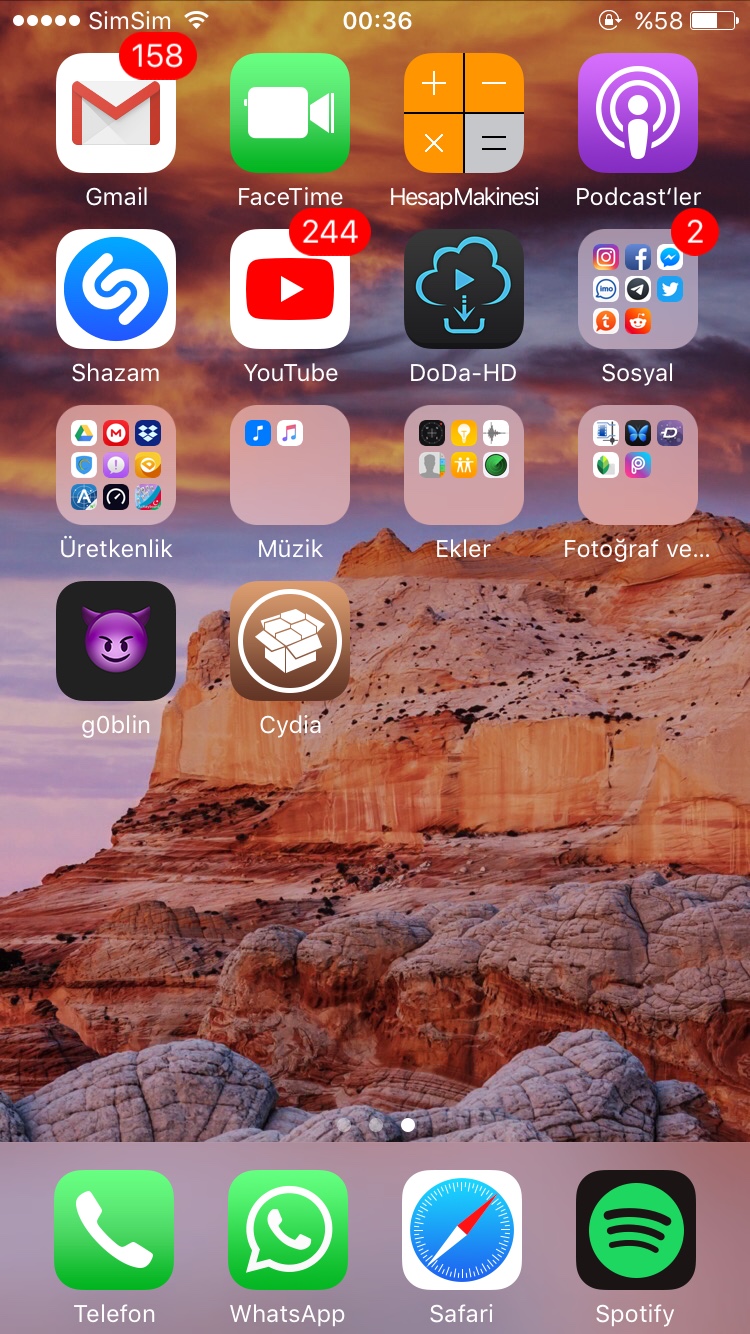The height and width of the screenshot is (1334, 750).
Task: Open Podcast'ler app
Action: pyautogui.click(x=638, y=113)
